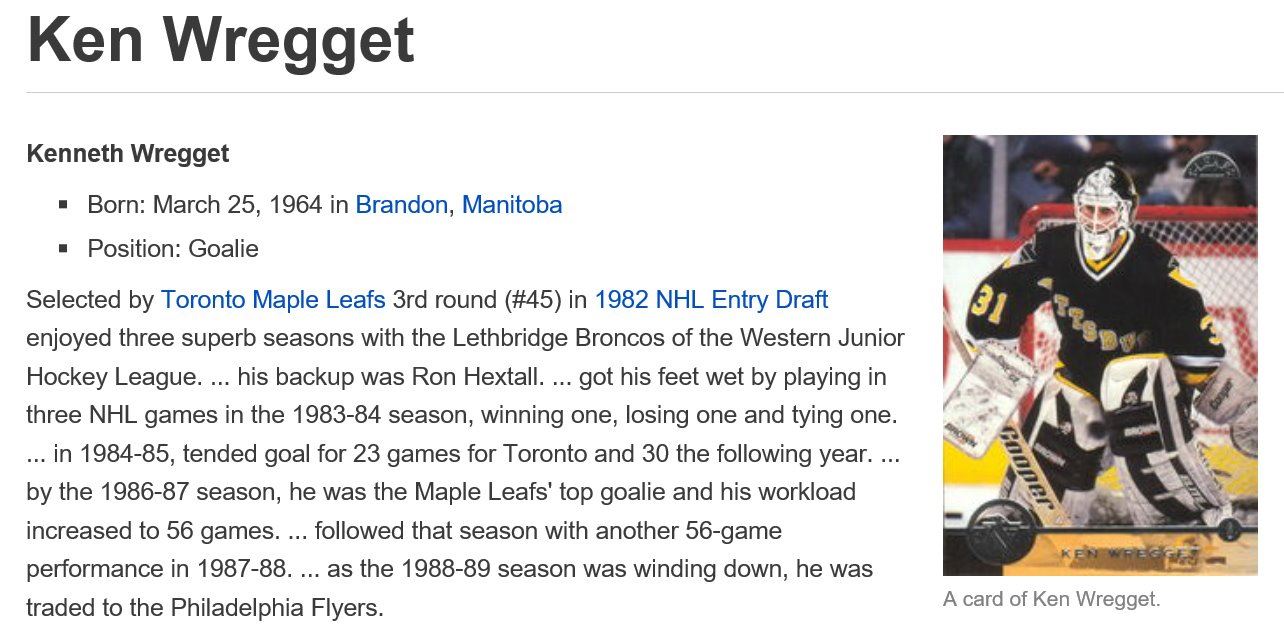Follow the Toronto Maple Leafs link
The width and height of the screenshot is (1284, 638).
(273, 299)
